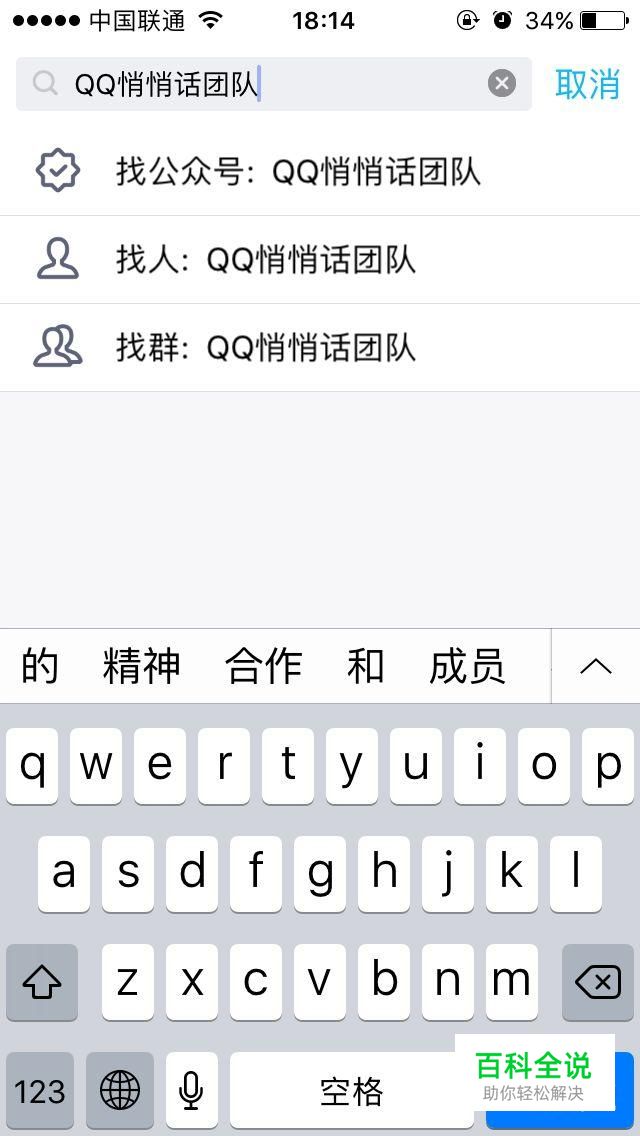Screen dimensions: 640x1136
Task: Start dictation with the microphone key
Action: pos(191,1090)
